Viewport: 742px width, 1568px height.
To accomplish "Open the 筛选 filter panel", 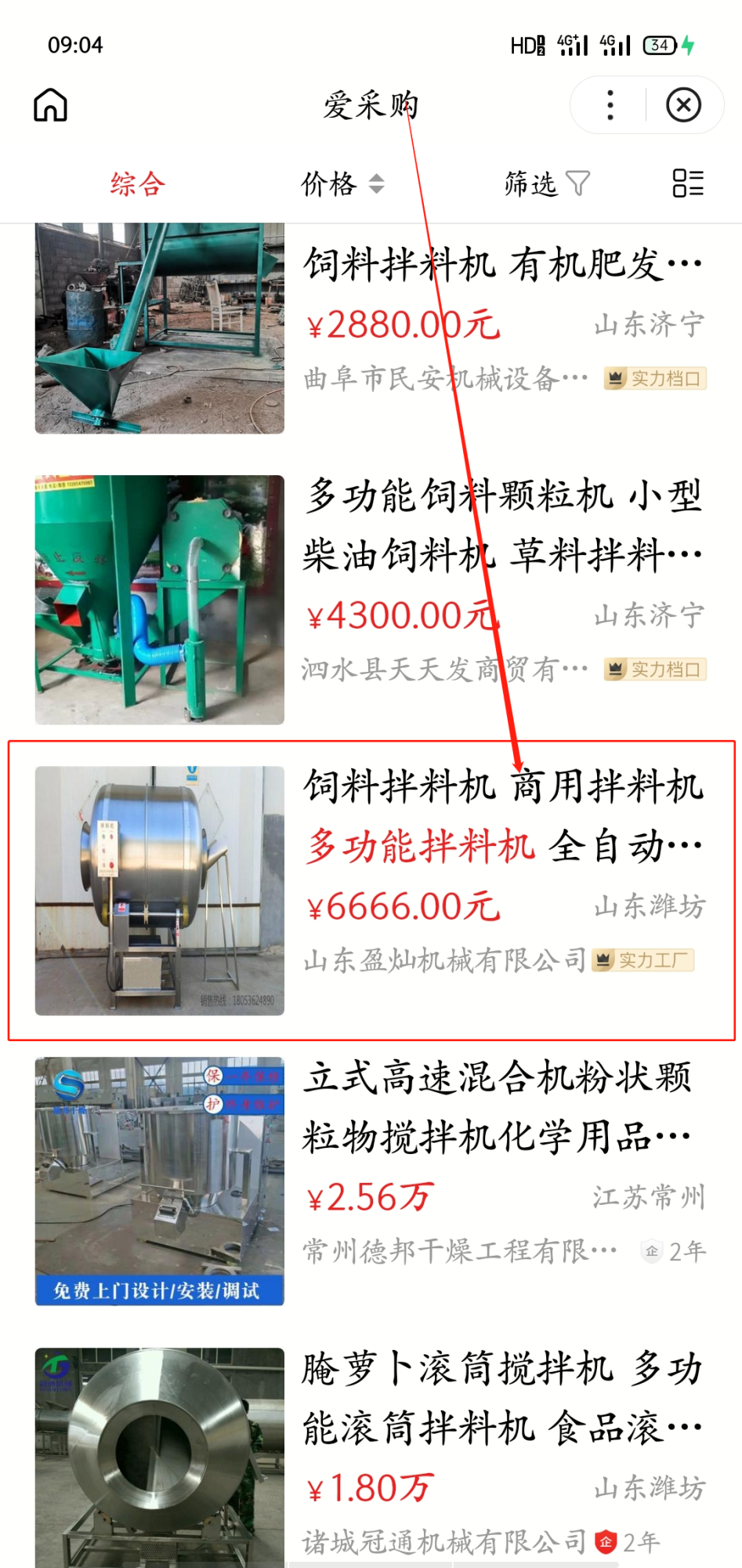I will (x=546, y=184).
